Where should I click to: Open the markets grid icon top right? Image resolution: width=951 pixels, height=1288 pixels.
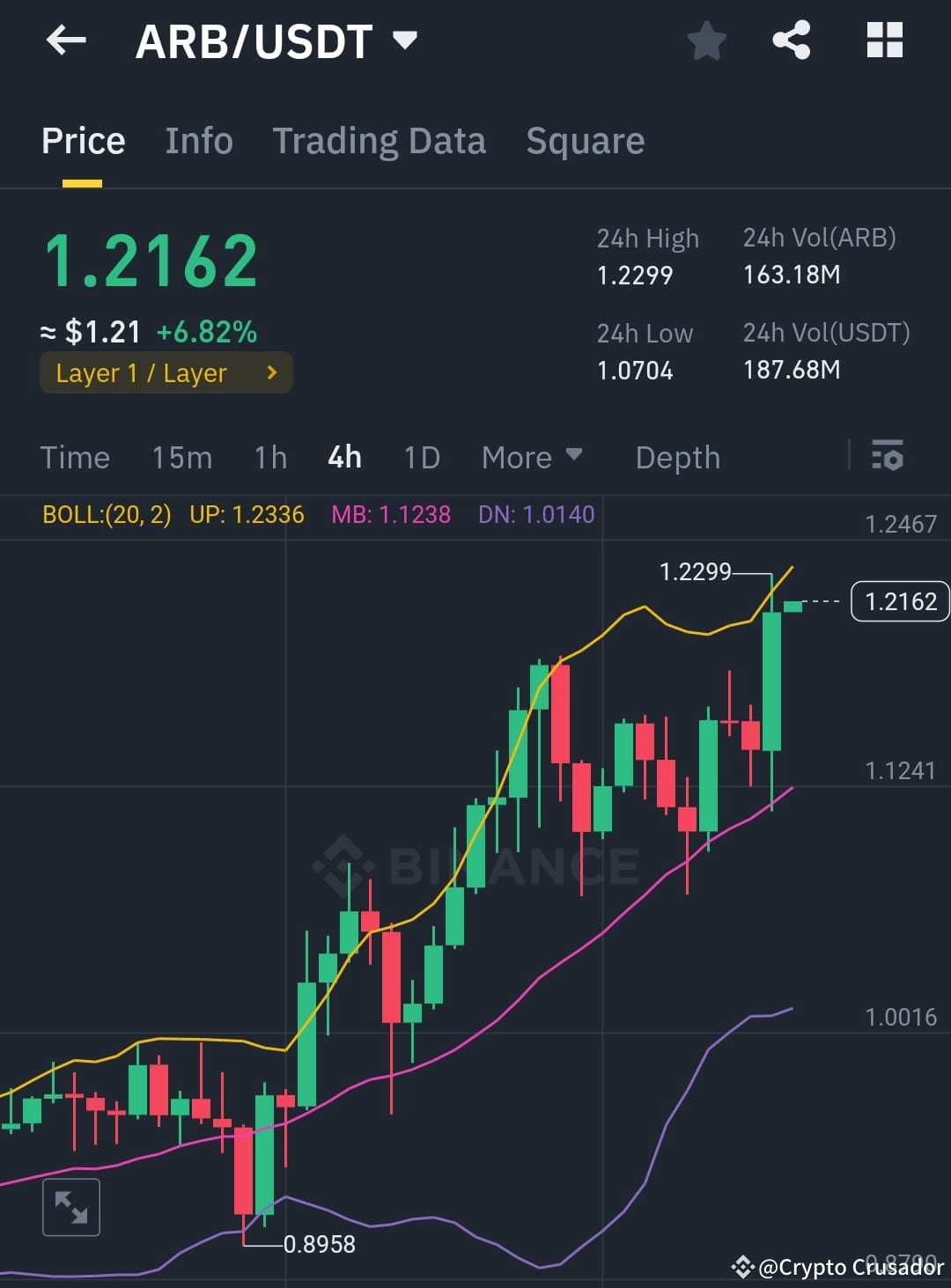tap(884, 40)
